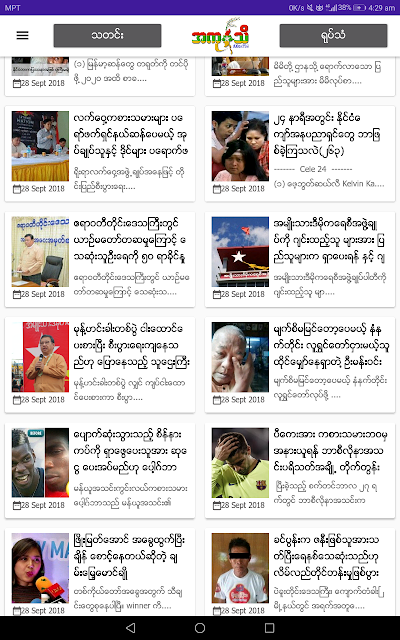Select the ရုပ်သံ video button
This screenshot has height=640, width=400.
333,36
